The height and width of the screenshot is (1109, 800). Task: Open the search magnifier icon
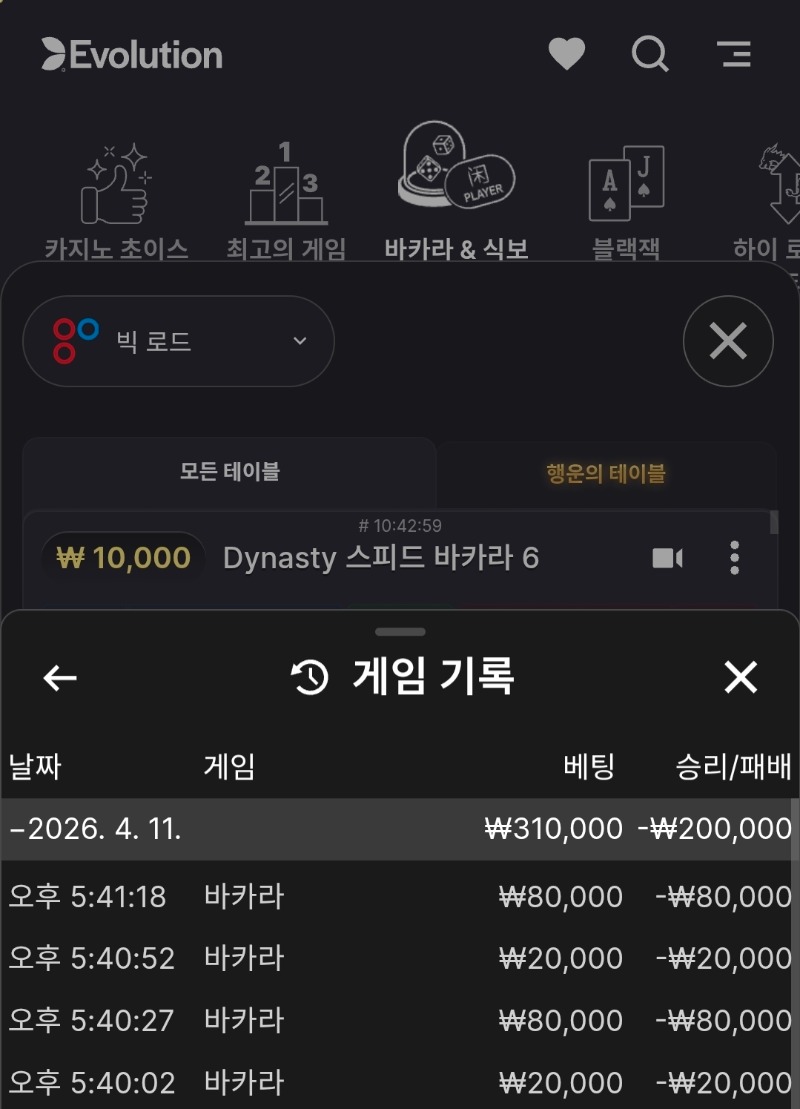[x=650, y=54]
